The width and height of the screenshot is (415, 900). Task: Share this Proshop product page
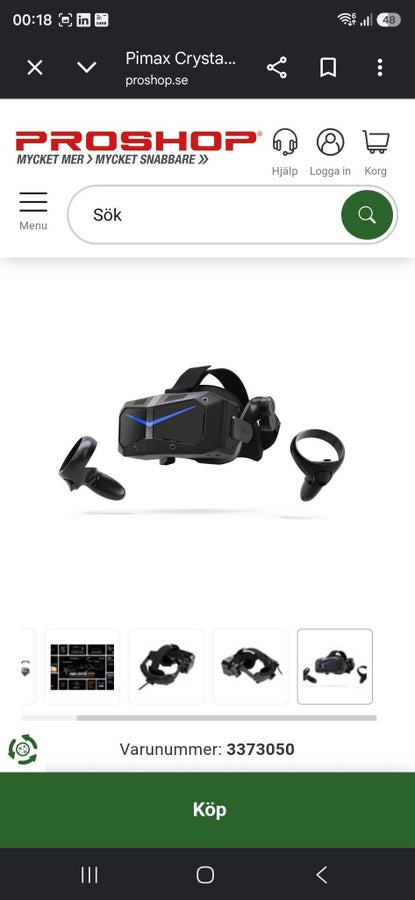[x=277, y=68]
